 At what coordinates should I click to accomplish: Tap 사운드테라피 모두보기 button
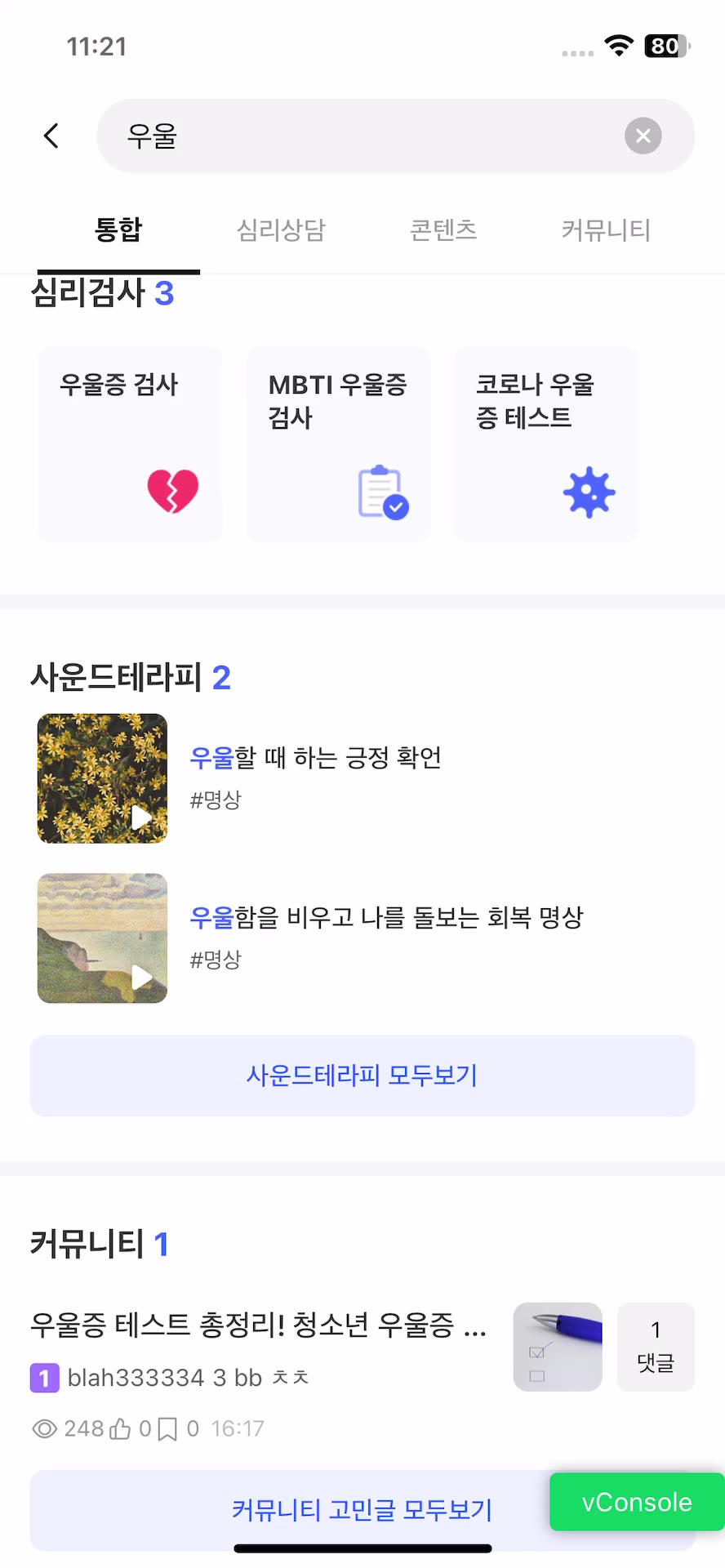(x=362, y=1076)
